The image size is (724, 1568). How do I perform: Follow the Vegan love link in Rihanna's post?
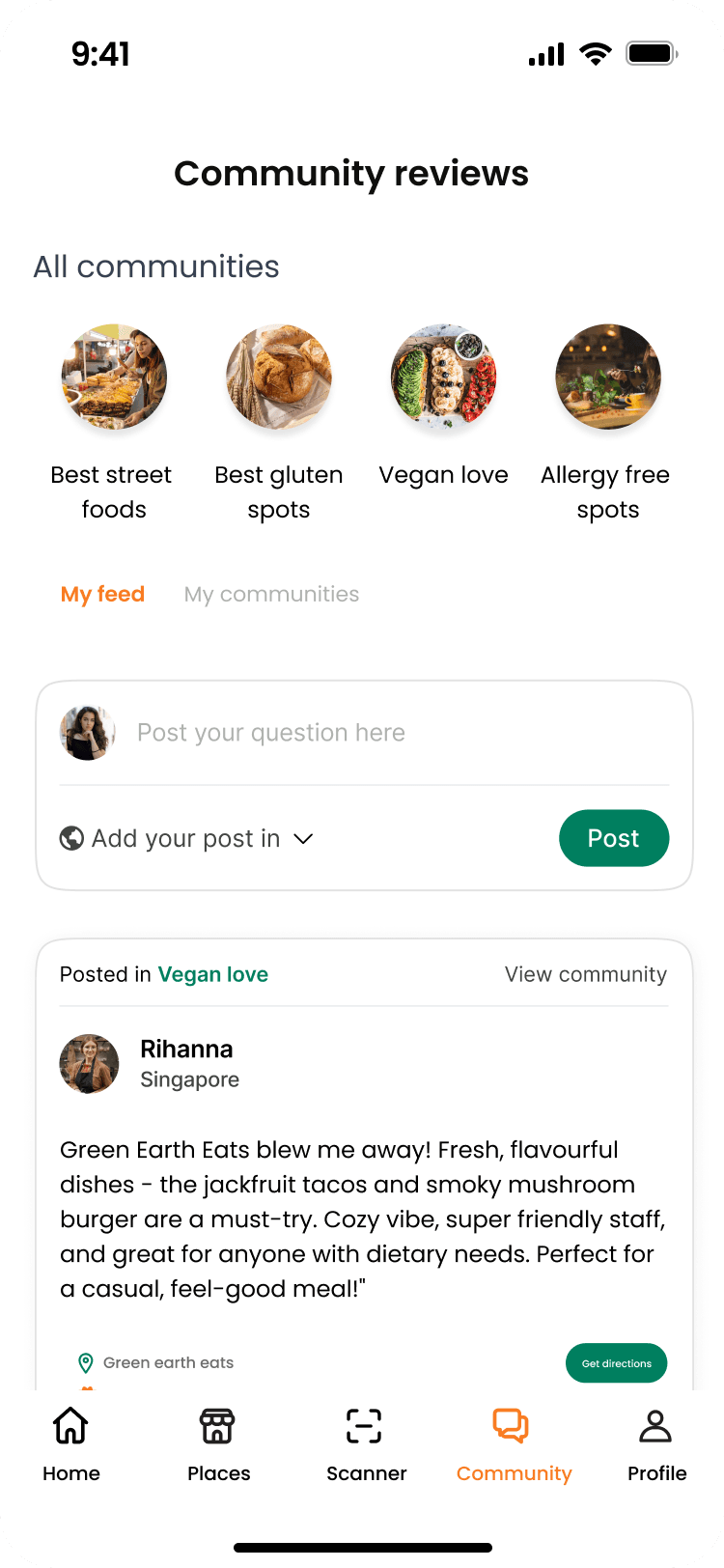213,975
